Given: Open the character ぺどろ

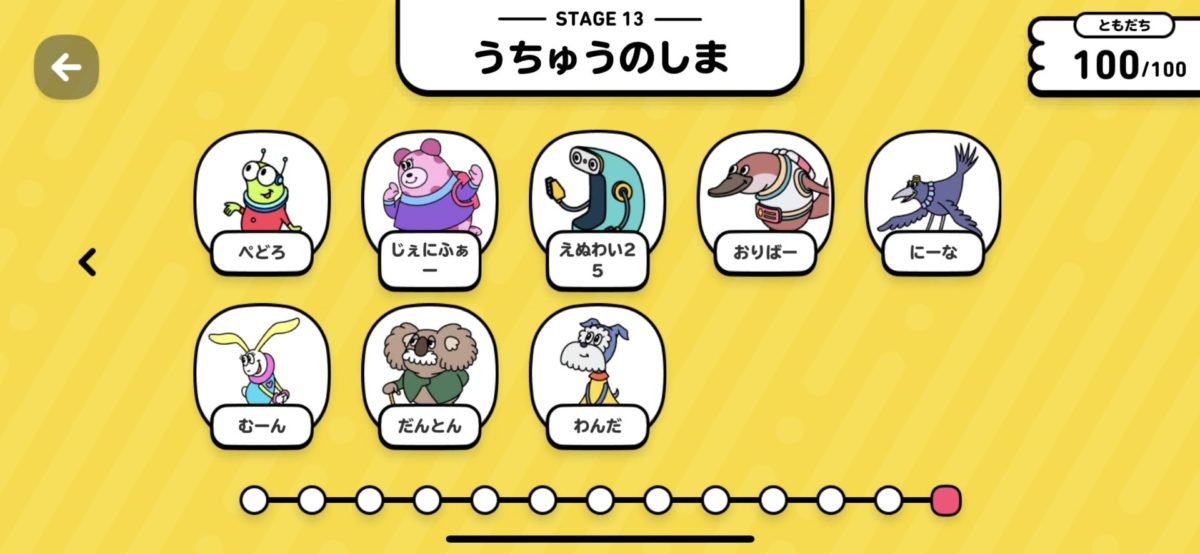Looking at the screenshot, I should [x=261, y=200].
